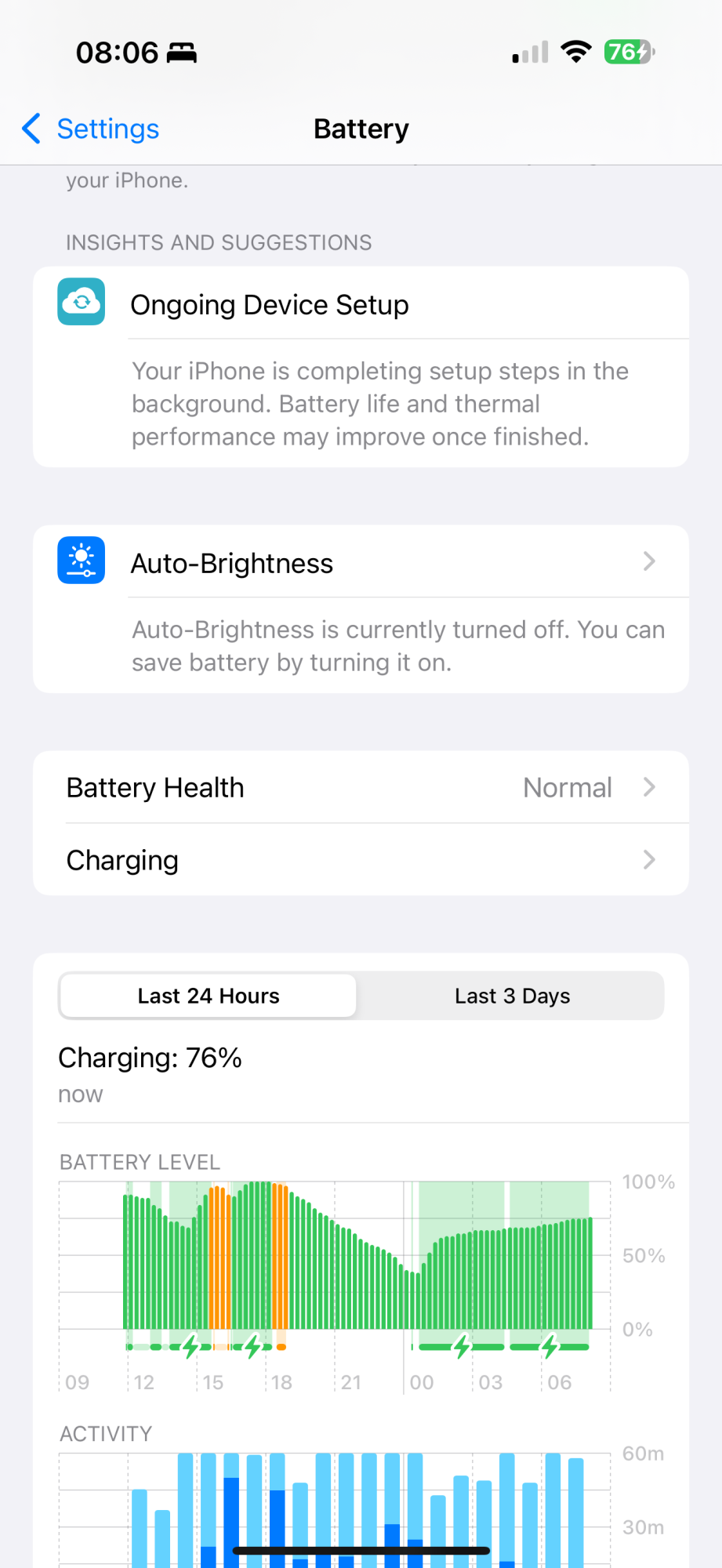Go back to Settings
Screen dimensions: 722x1568
91,129
